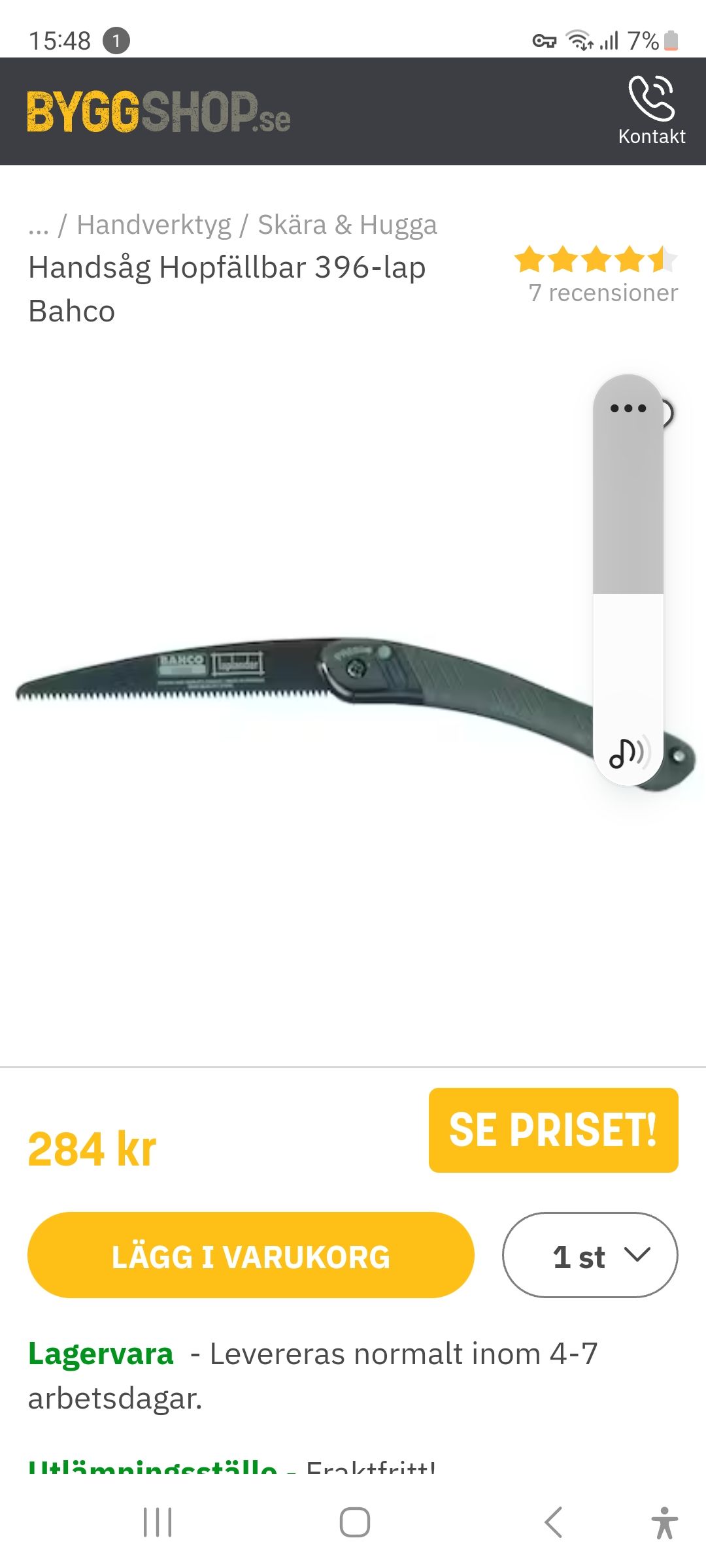Open the Skära & Hugga breadcrumb
The image size is (706, 1568).
pos(347,225)
